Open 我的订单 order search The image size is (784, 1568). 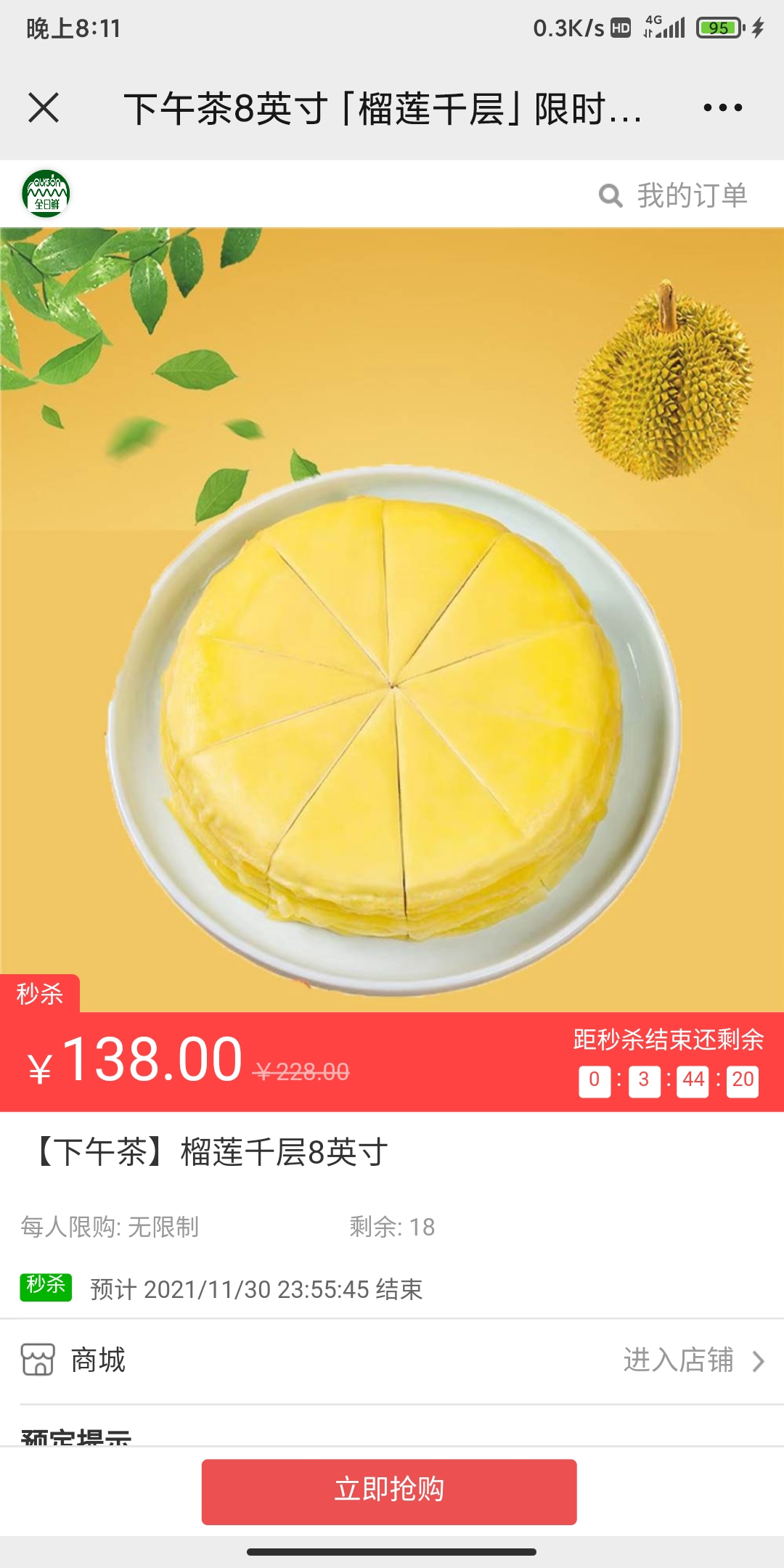tap(674, 195)
